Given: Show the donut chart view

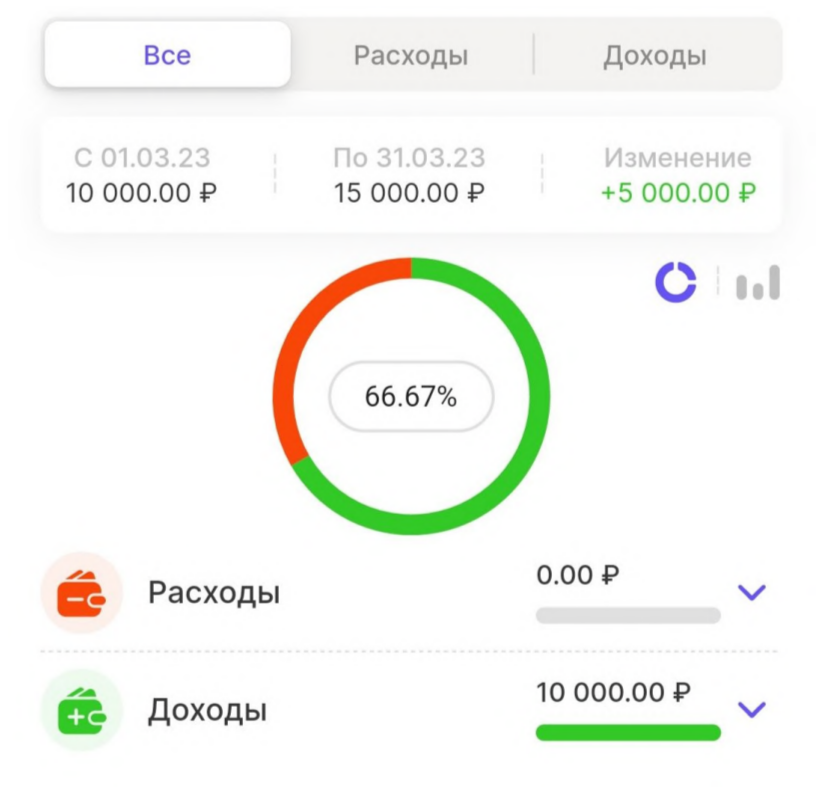Looking at the screenshot, I should point(676,283).
